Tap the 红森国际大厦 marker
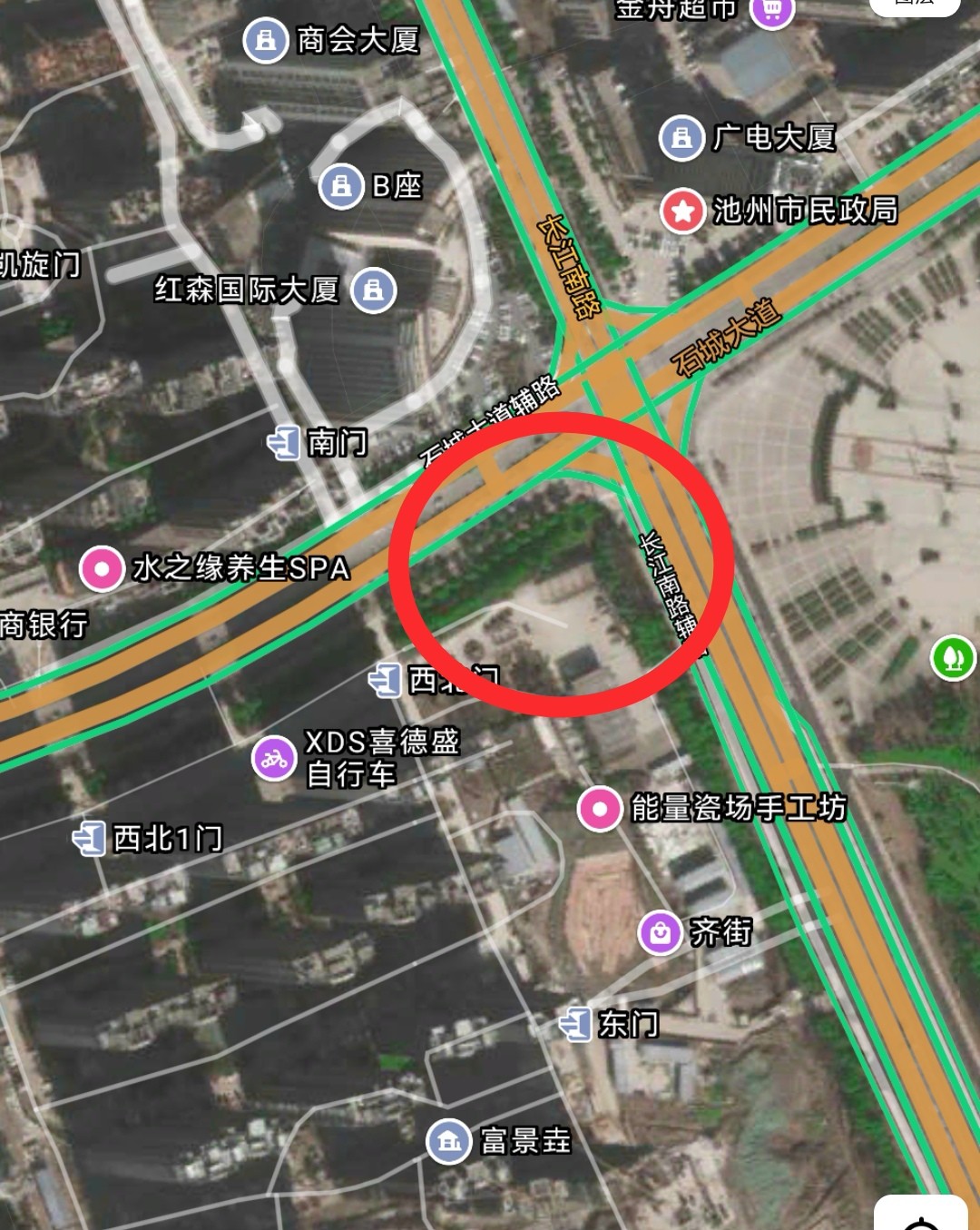The image size is (980, 1230). click(373, 290)
